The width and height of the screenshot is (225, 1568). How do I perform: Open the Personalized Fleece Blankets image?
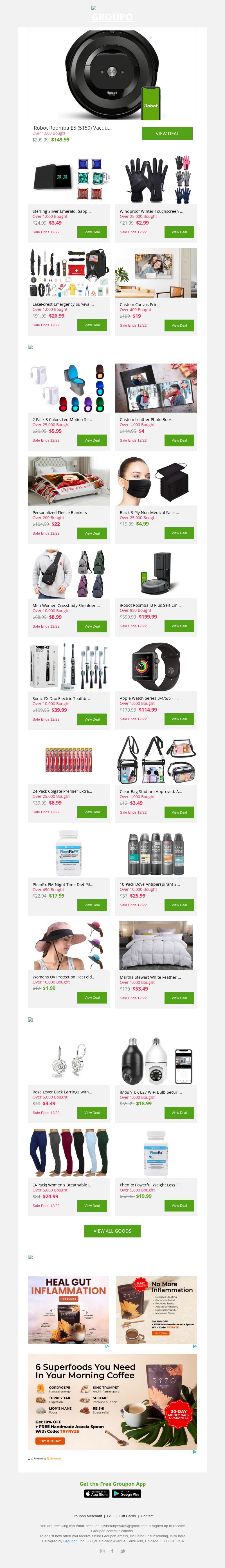(69, 481)
